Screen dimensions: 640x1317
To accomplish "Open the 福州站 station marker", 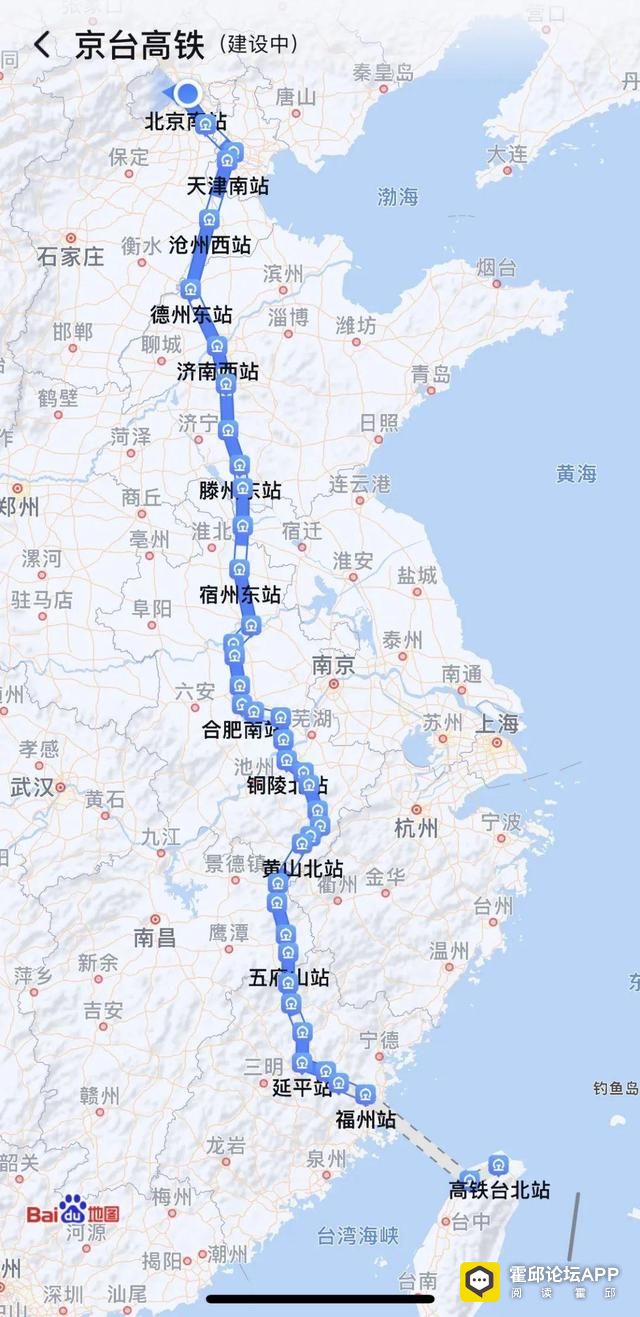I will tap(366, 1095).
